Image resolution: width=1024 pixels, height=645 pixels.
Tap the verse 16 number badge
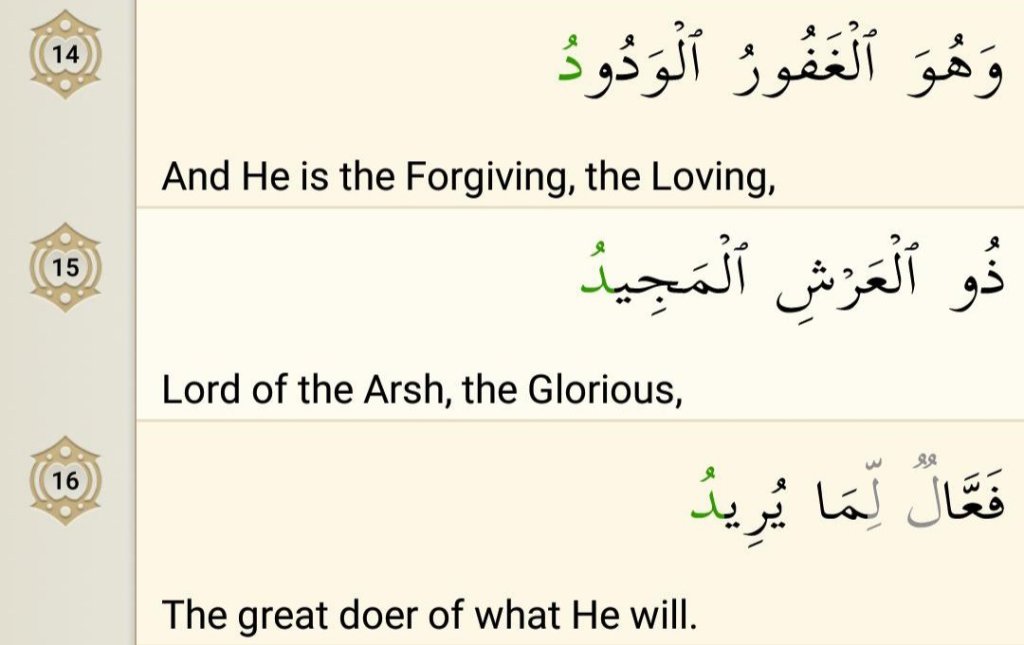tap(65, 481)
